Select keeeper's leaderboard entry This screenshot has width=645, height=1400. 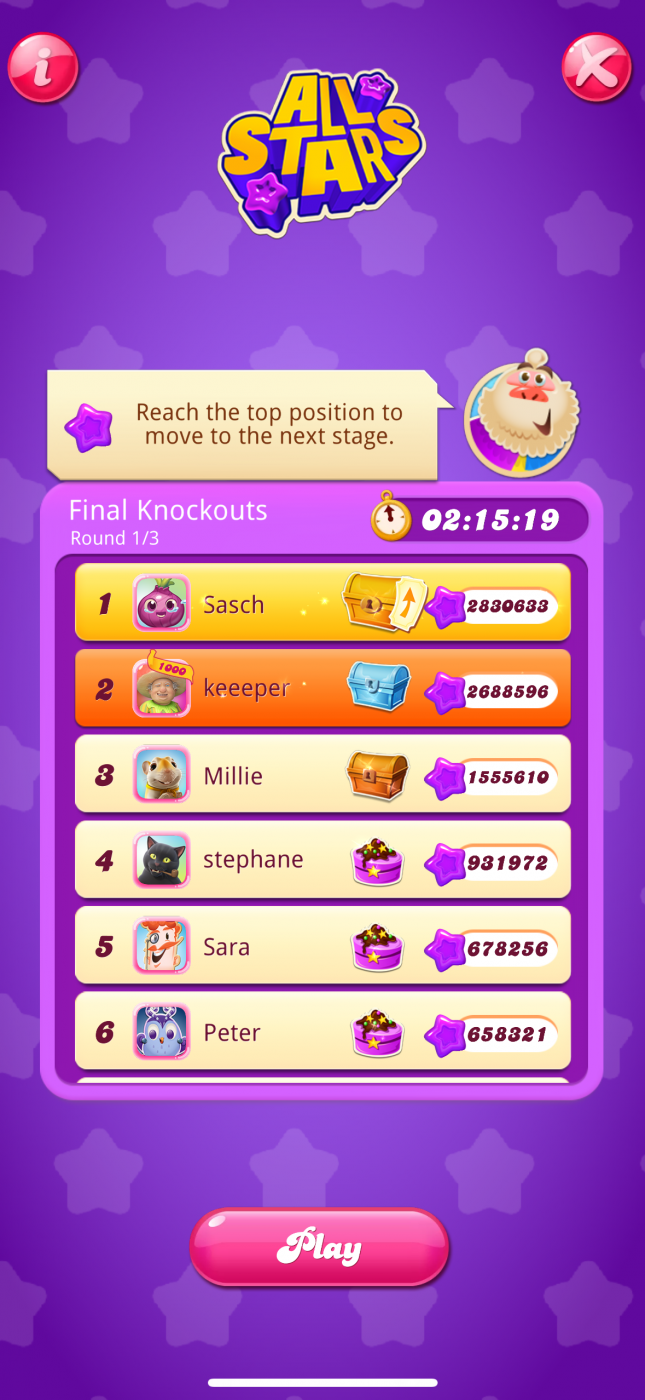[322, 688]
